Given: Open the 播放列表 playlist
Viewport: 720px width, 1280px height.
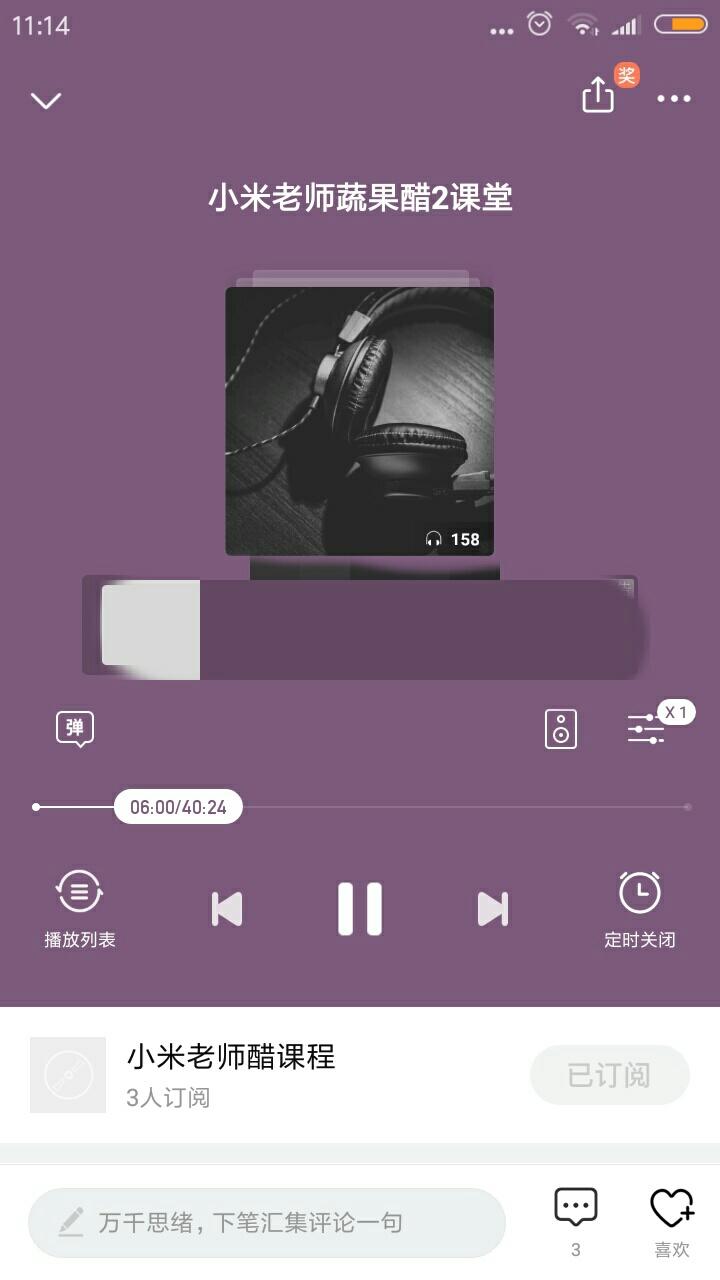Looking at the screenshot, I should click(80, 908).
